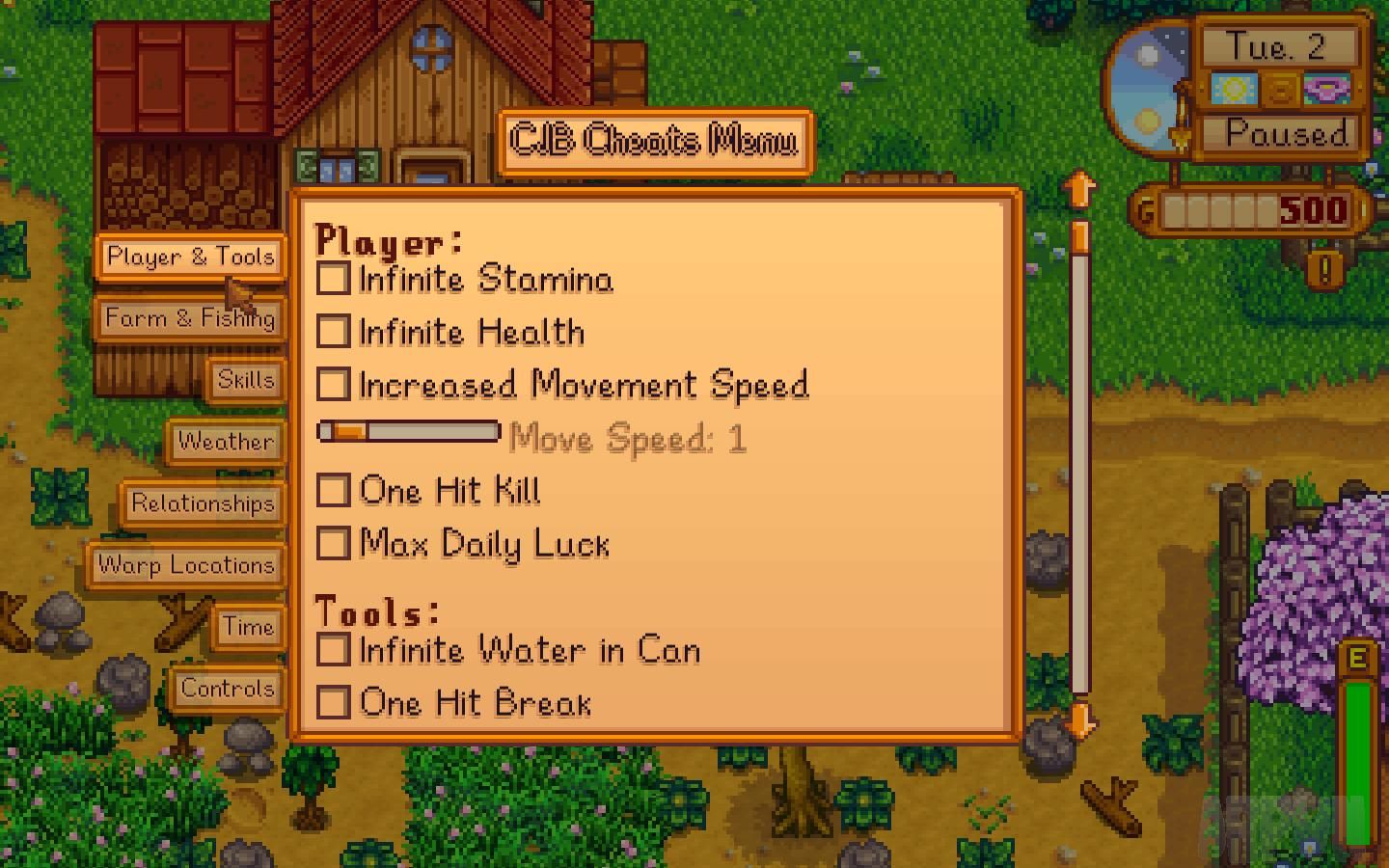Enable One Hit Kill
This screenshot has width=1389, height=868.
333,490
